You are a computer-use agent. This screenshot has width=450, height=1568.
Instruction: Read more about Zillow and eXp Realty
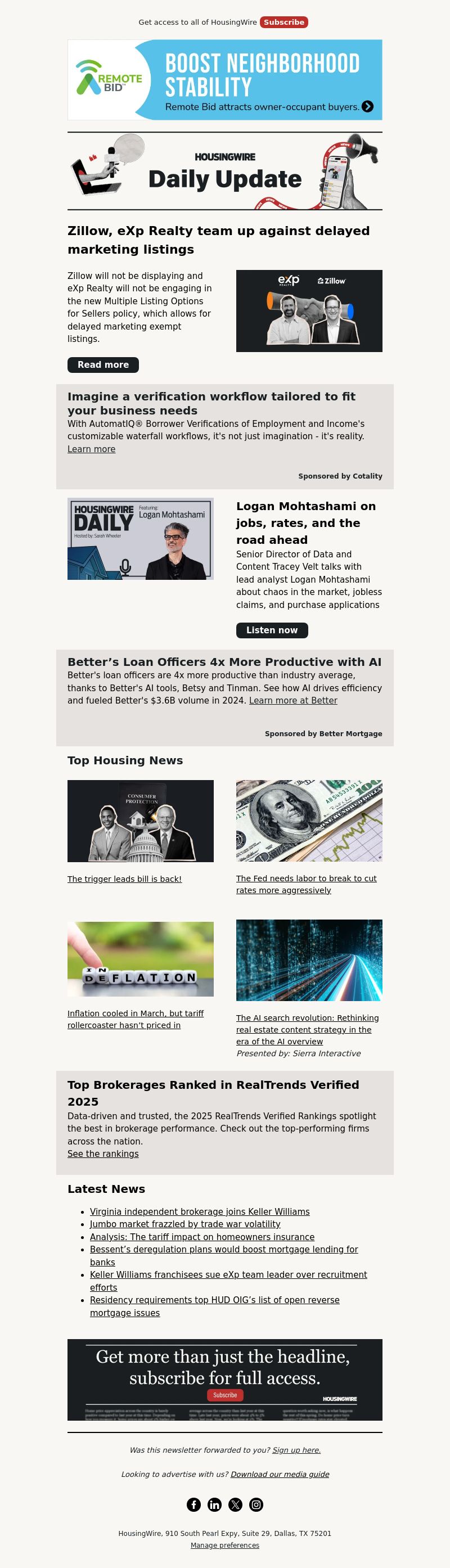(103, 364)
